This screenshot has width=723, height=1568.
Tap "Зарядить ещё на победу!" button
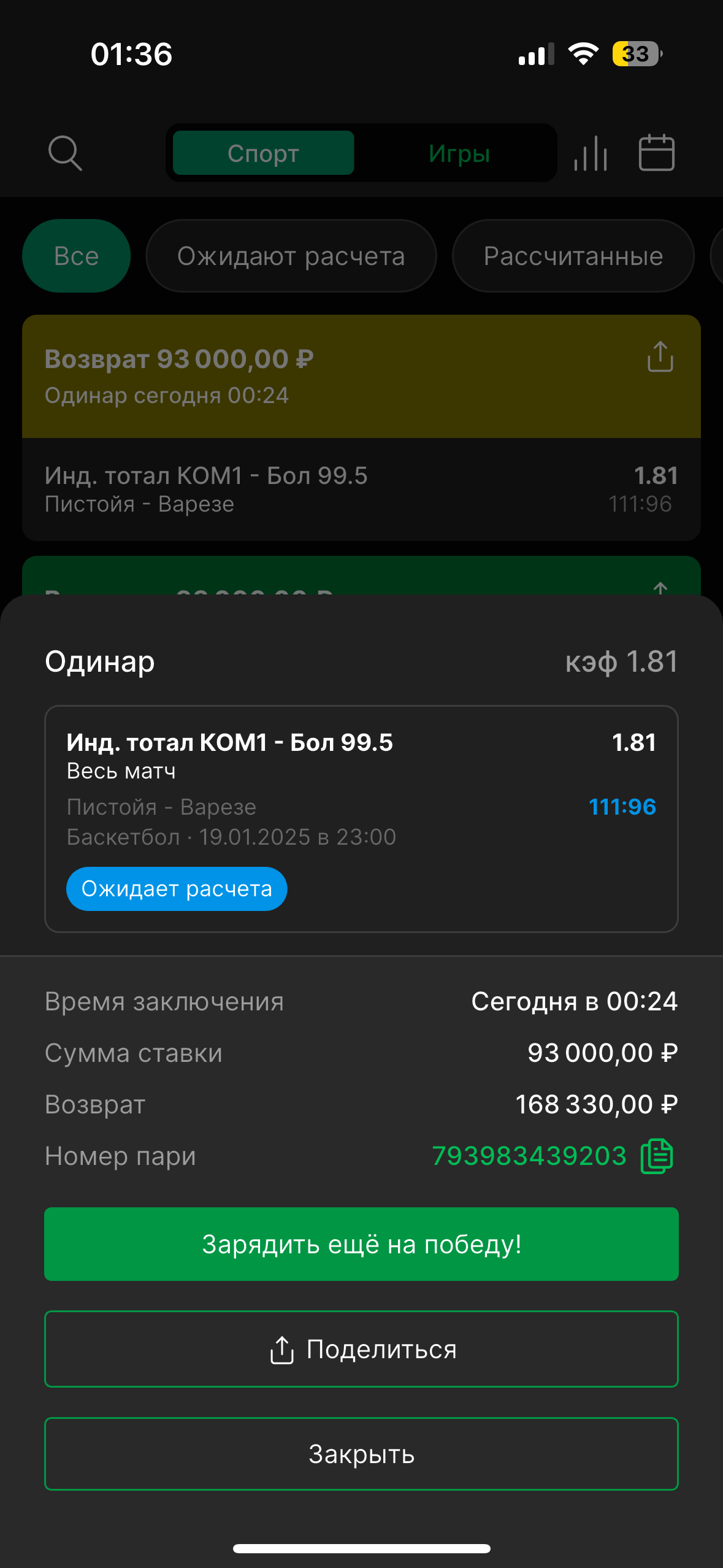pos(361,1244)
